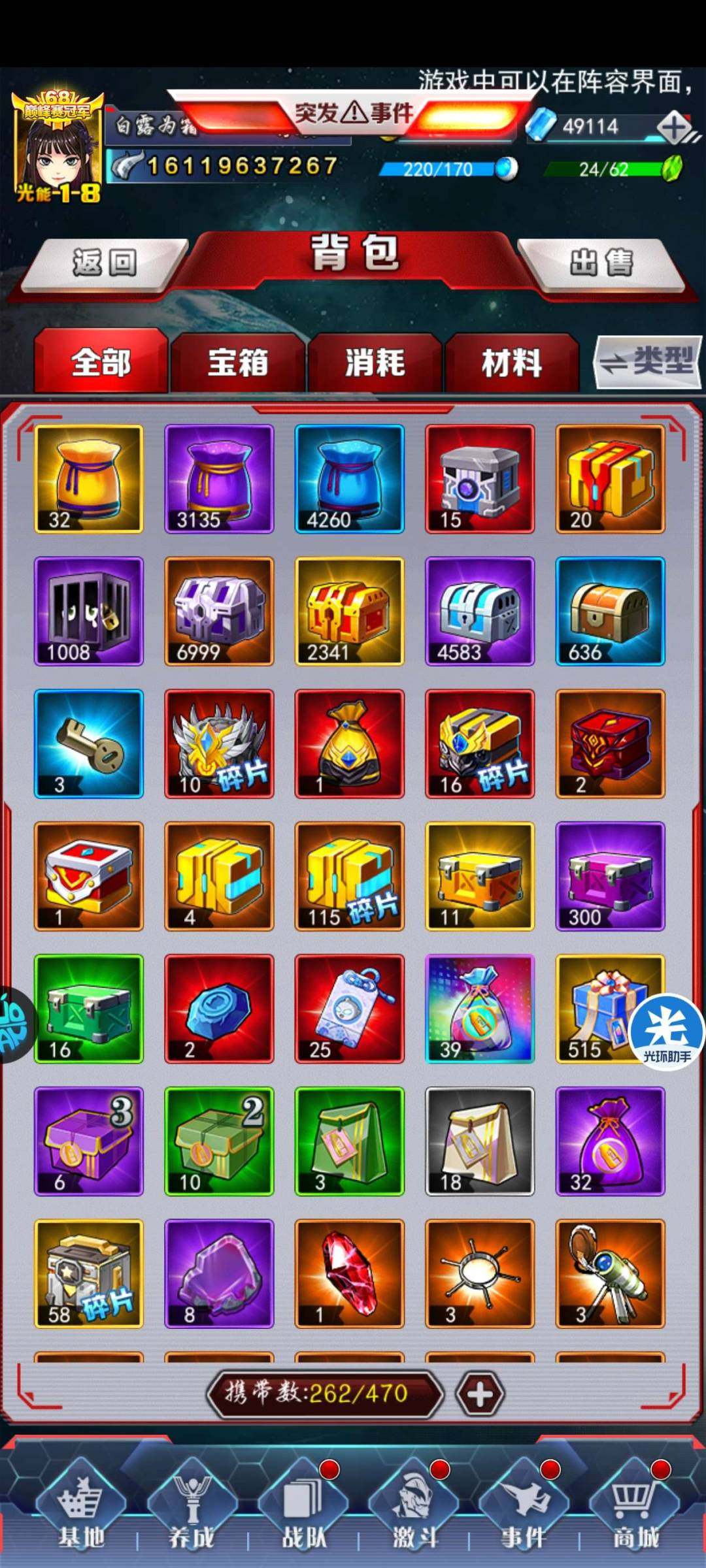Select the purple cage item with 1008

point(88,612)
